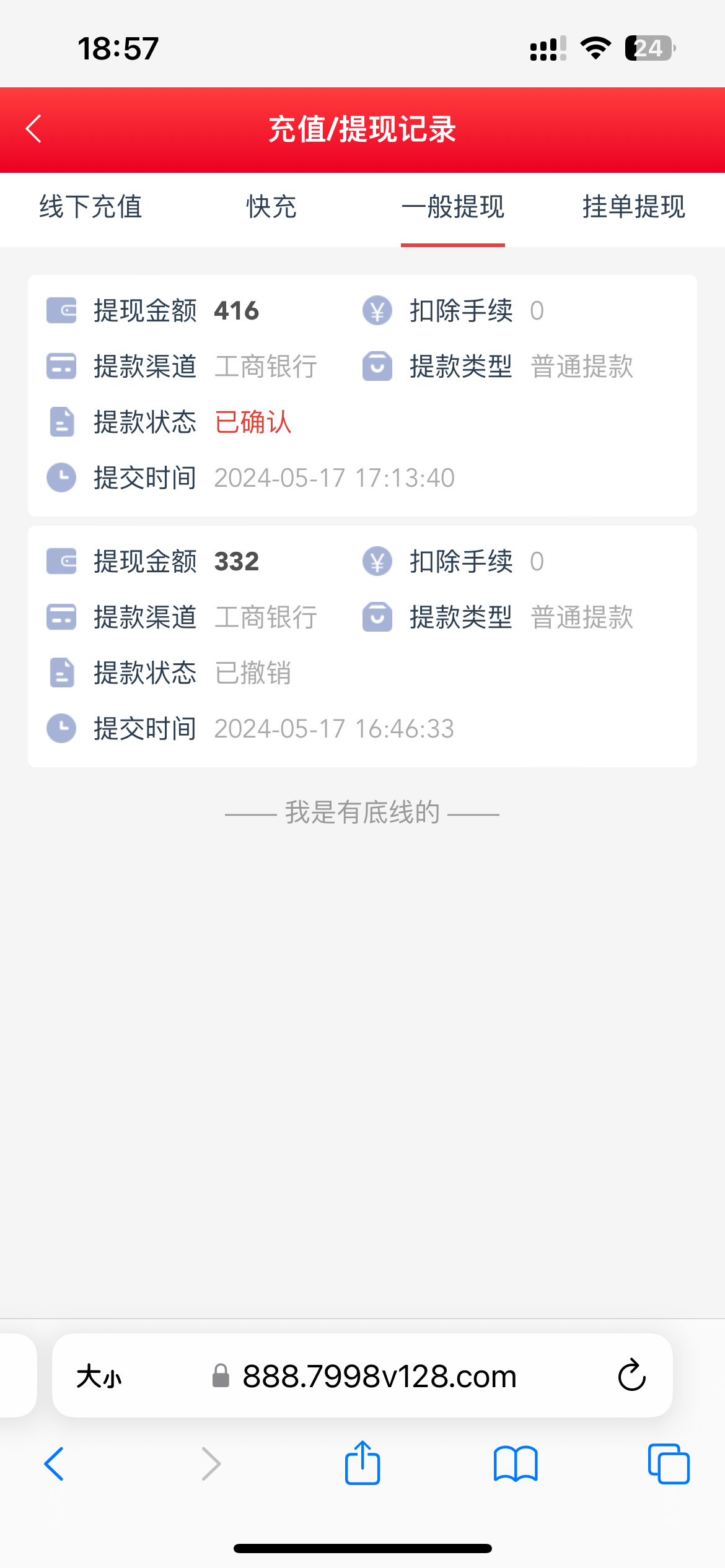Go back from 充值/提现记录 page
The width and height of the screenshot is (725, 1568).
coord(34,129)
